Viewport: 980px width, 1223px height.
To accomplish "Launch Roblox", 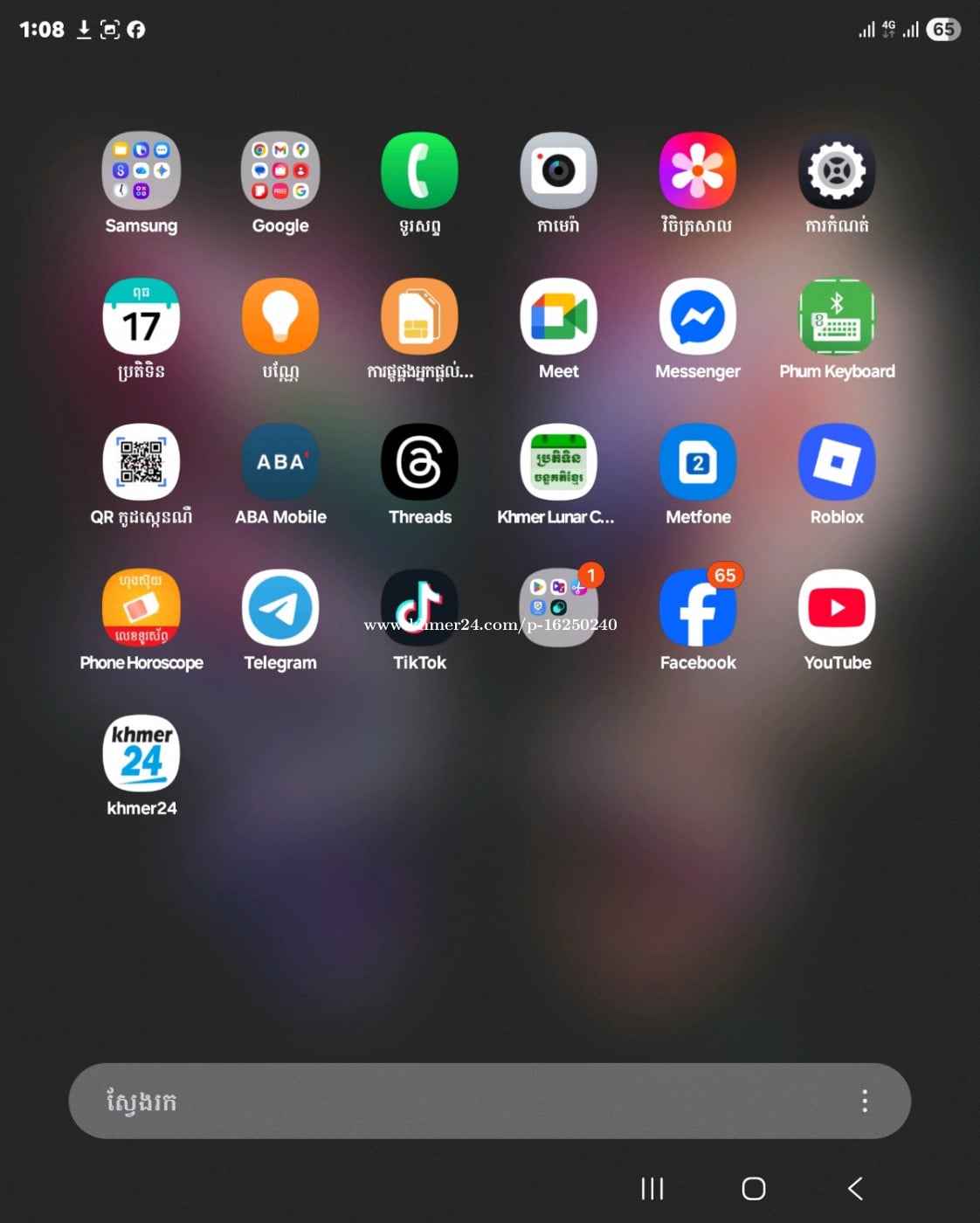I will tap(837, 463).
